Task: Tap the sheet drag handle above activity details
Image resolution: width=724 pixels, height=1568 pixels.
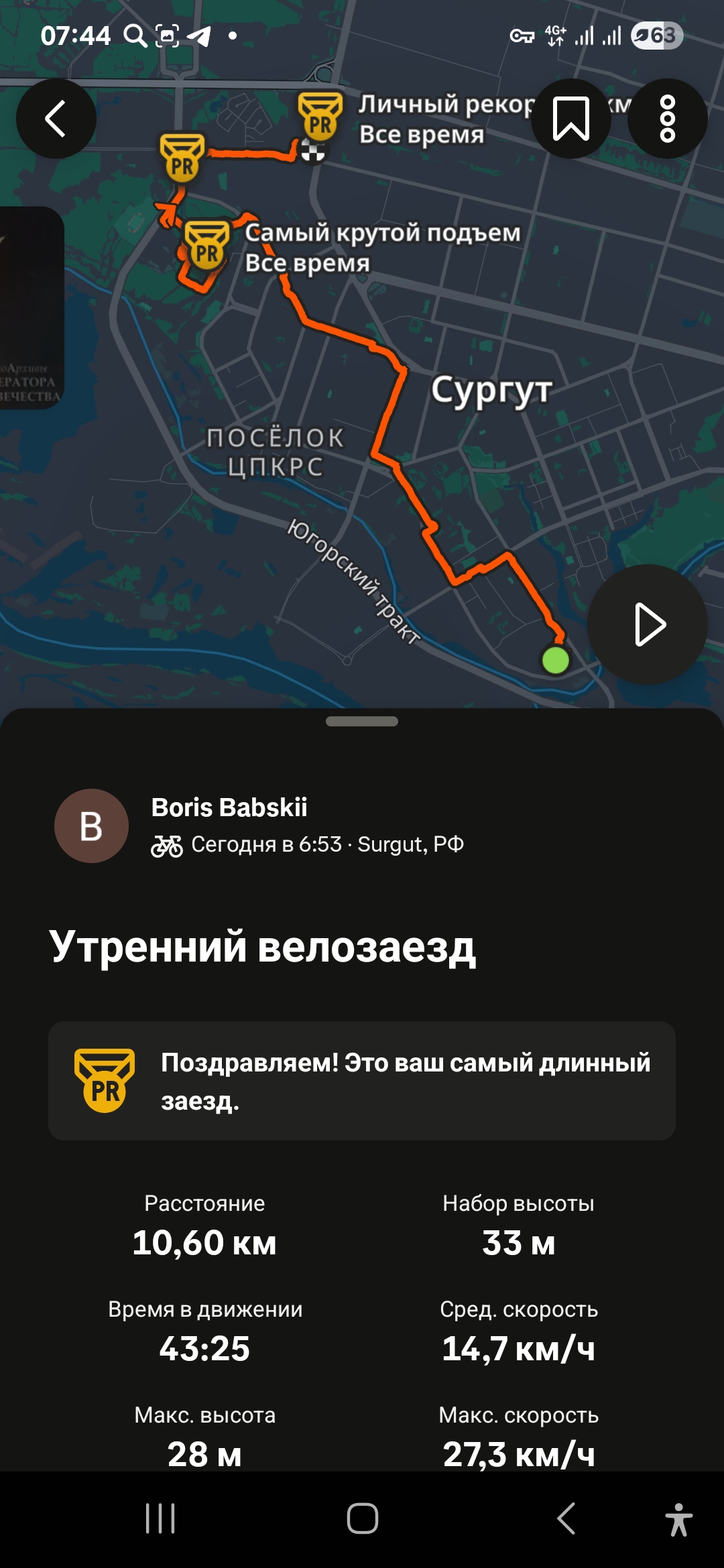Action: (362, 722)
